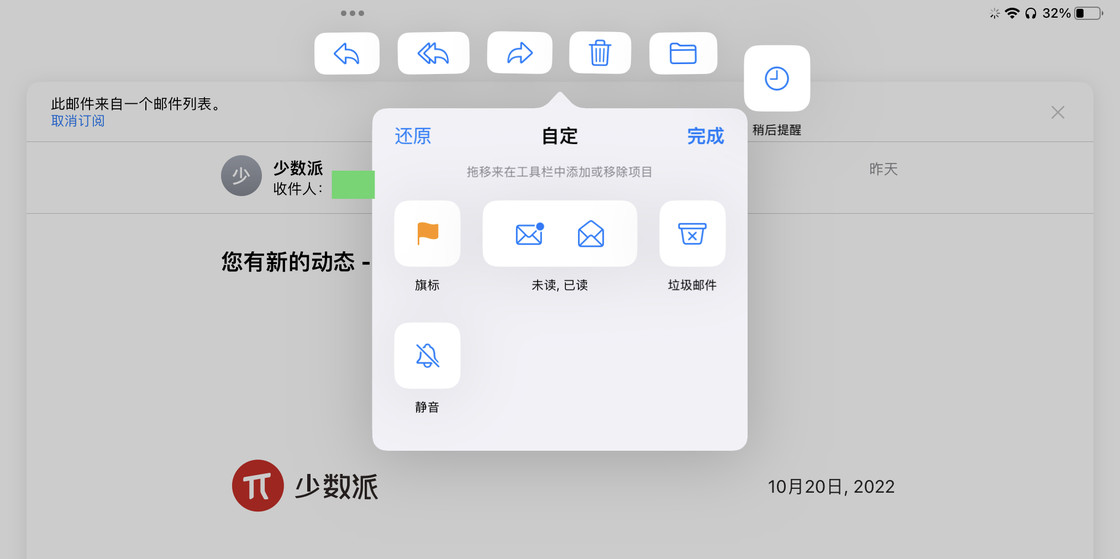1120x559 pixels.
Task: Tap the 少数派 sender avatar
Action: tap(241, 176)
